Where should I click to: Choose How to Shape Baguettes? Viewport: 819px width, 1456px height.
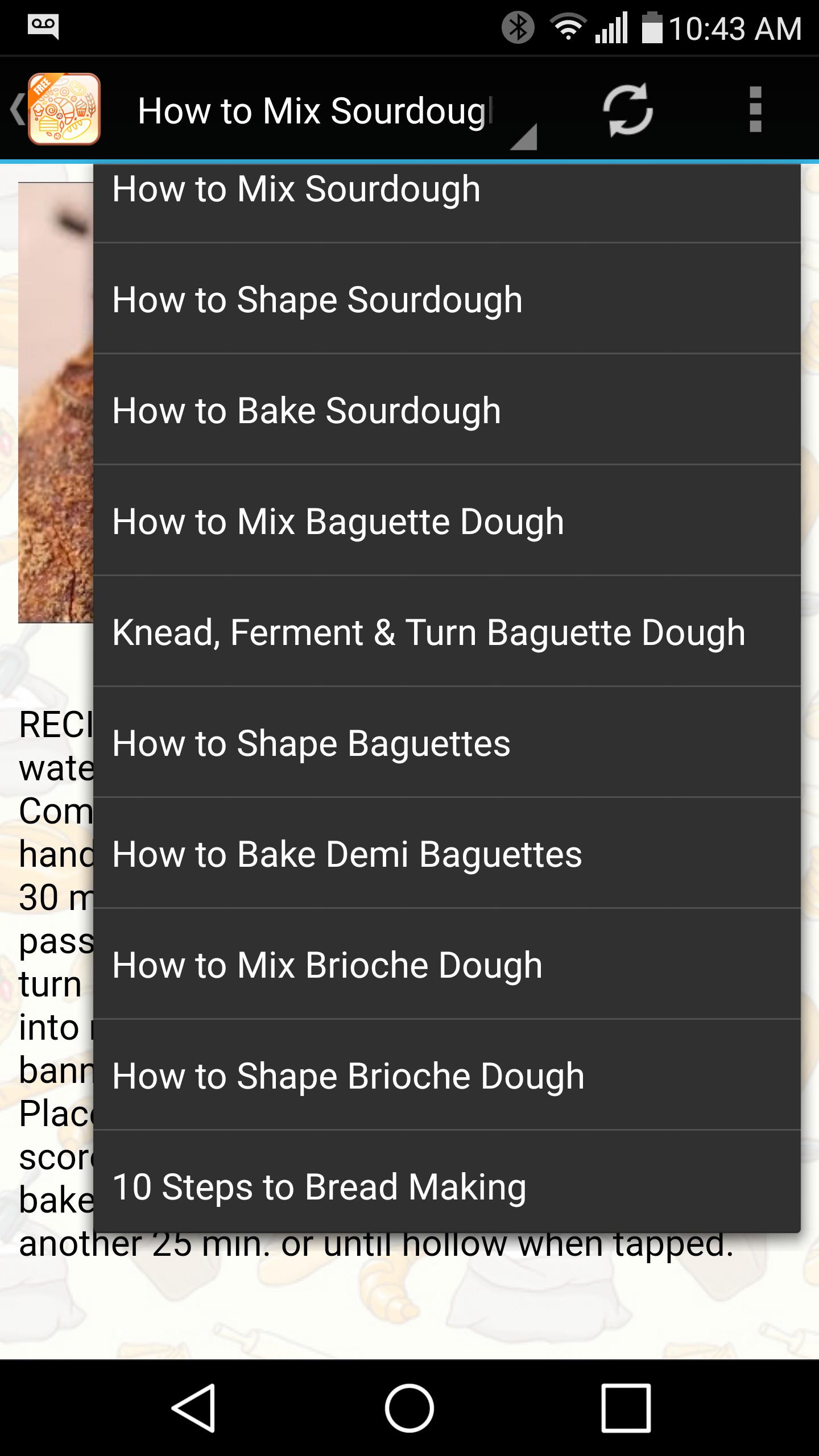coord(447,742)
